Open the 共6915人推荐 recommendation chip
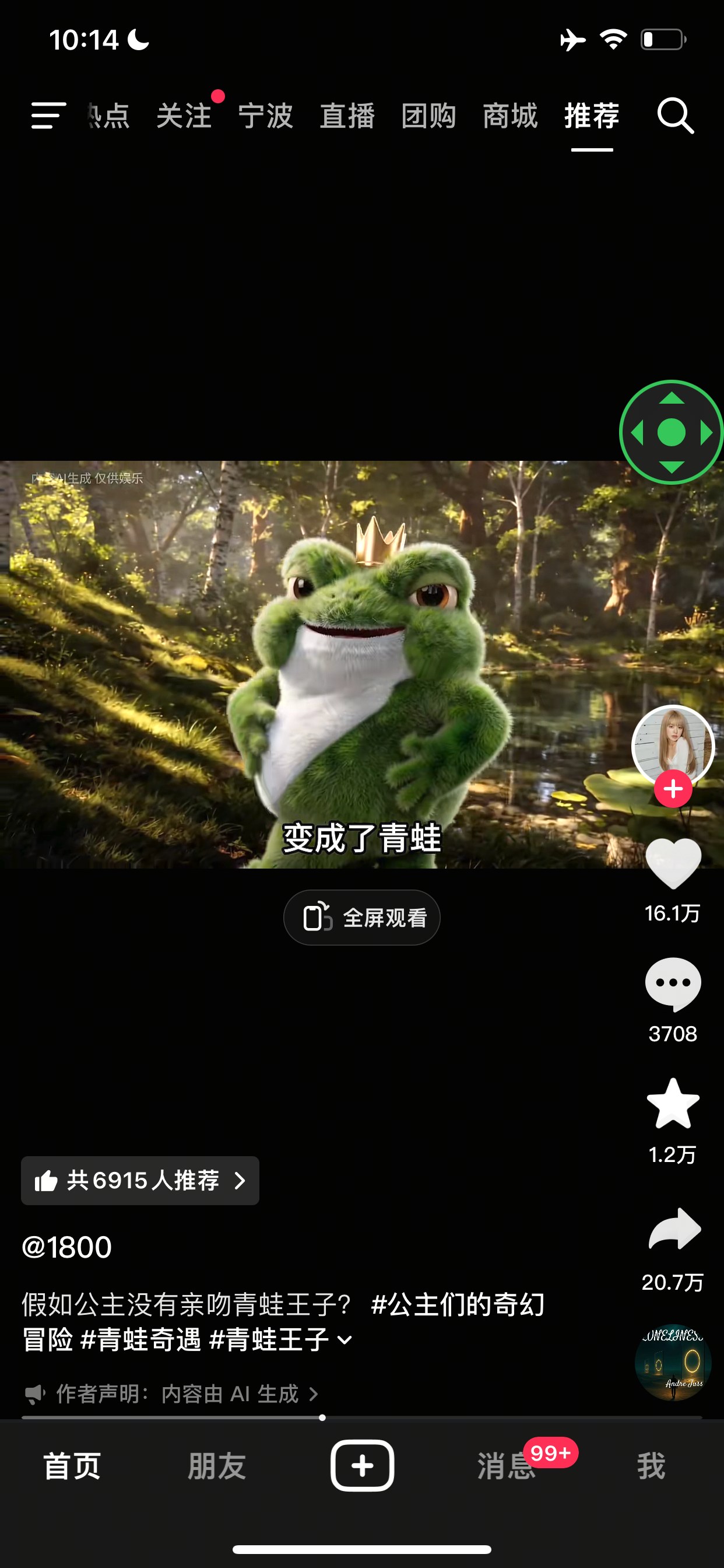The height and width of the screenshot is (1568, 724). [x=140, y=1180]
